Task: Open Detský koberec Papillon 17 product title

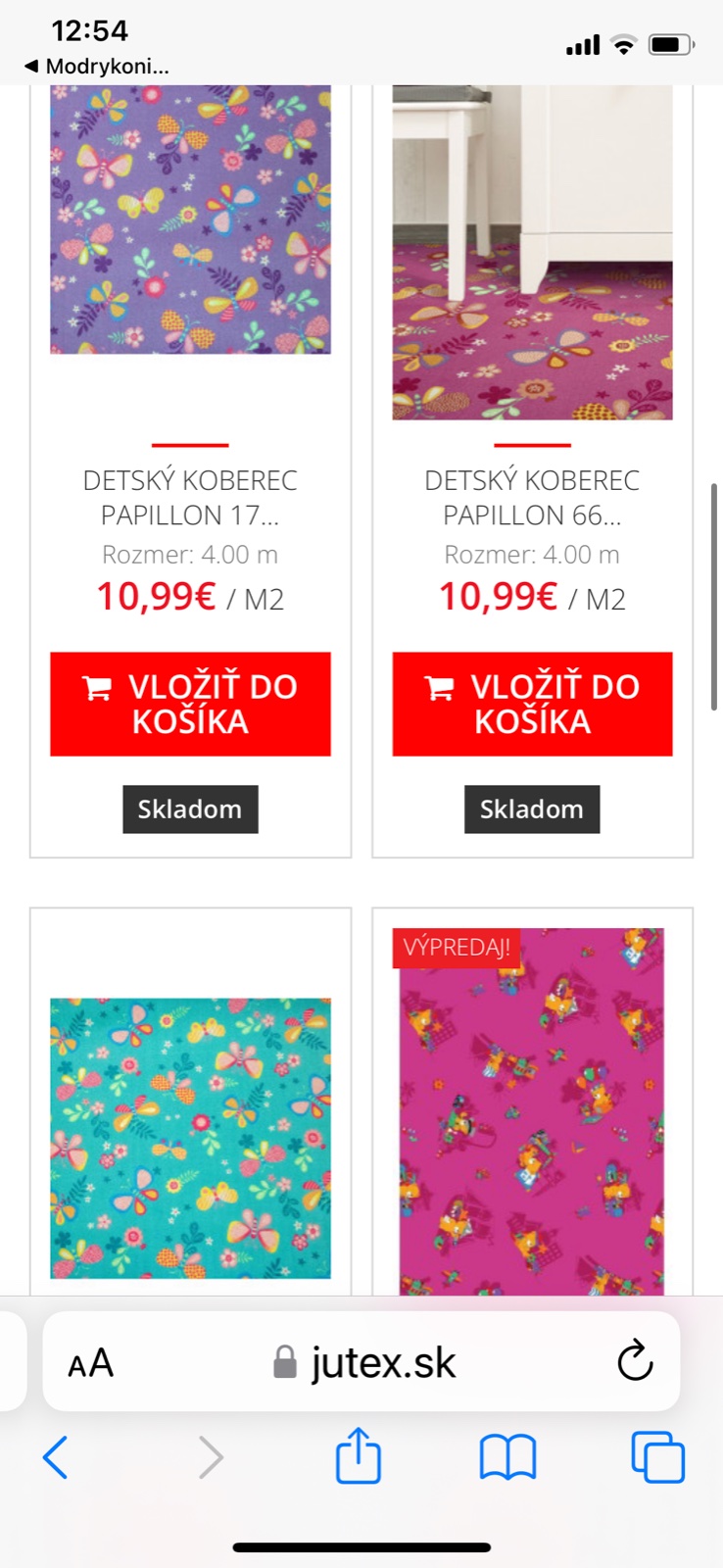Action: tap(190, 497)
